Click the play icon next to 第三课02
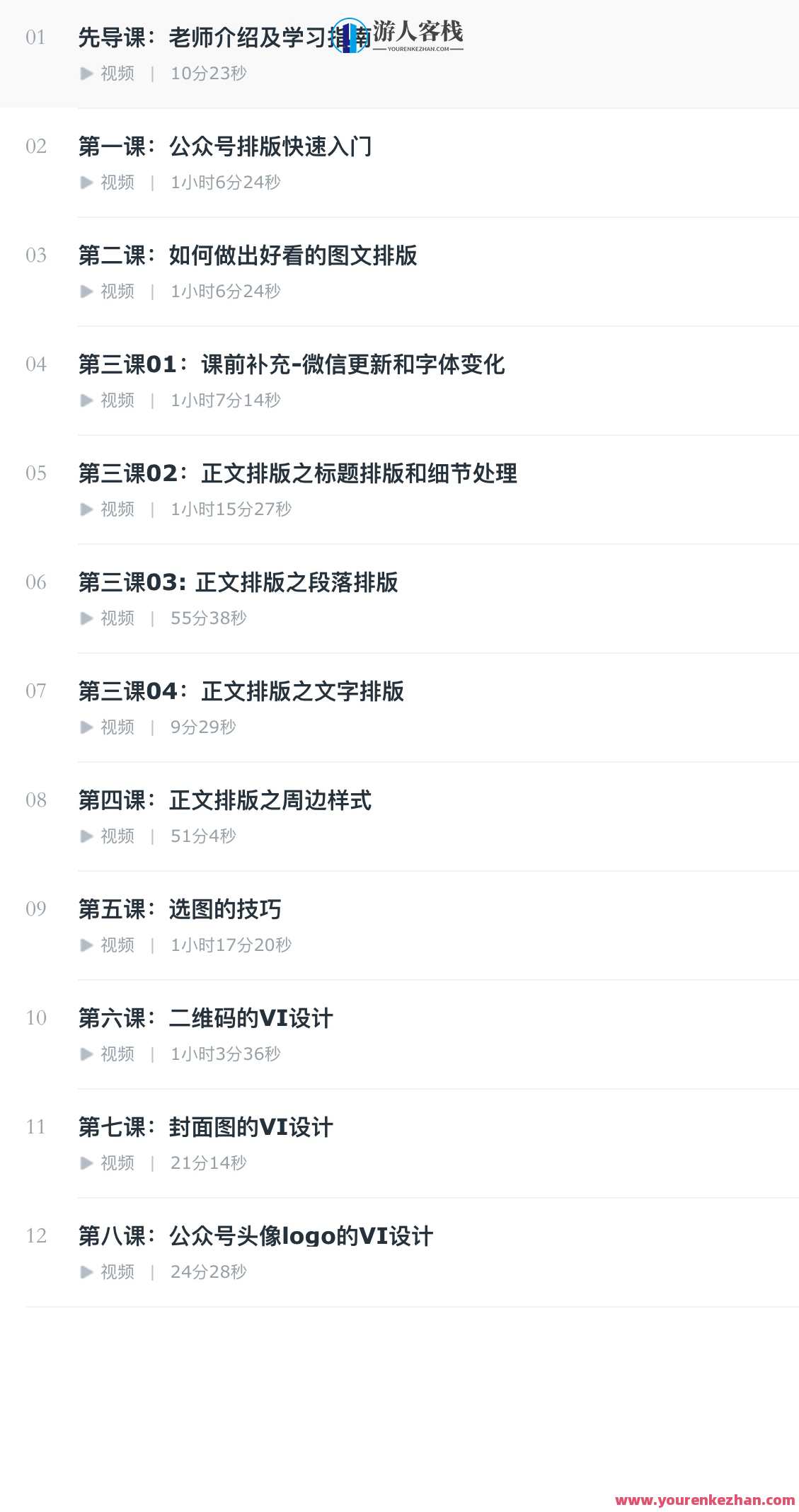 (x=87, y=509)
